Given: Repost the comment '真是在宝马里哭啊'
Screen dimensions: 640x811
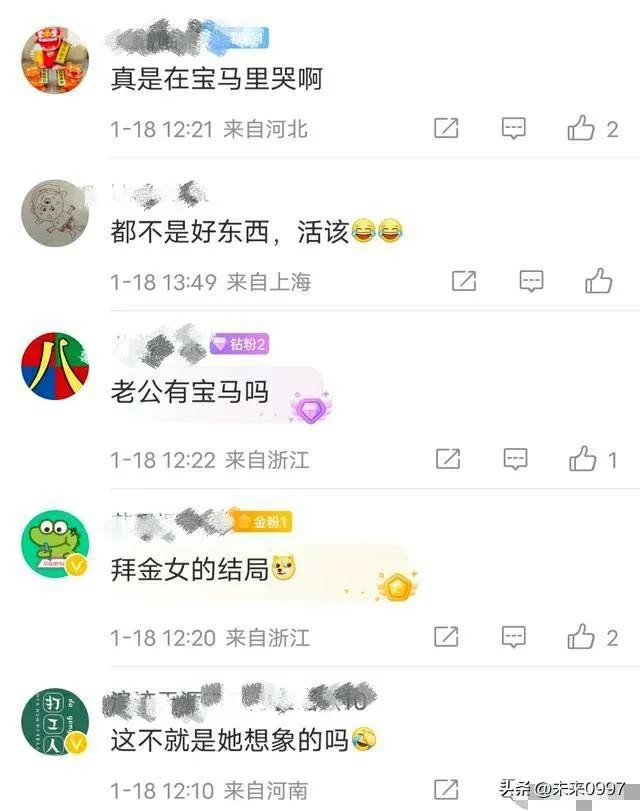Looking at the screenshot, I should (x=446, y=129).
